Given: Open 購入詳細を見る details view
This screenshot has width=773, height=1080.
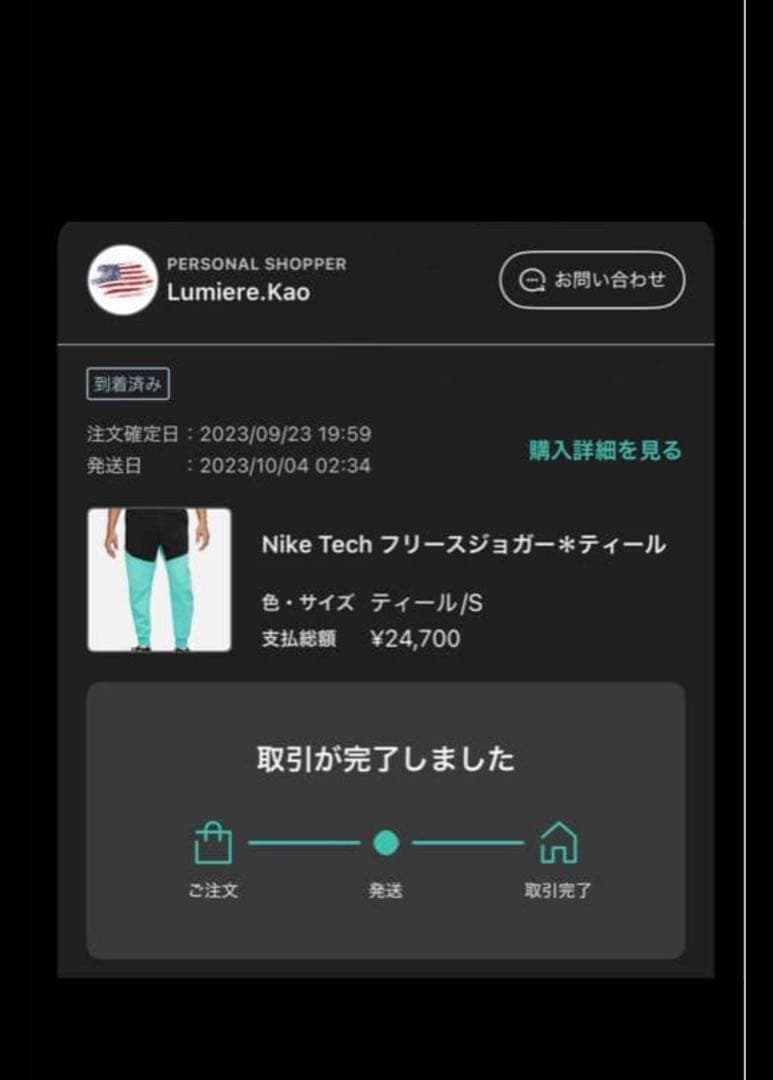Looking at the screenshot, I should coord(601,450).
